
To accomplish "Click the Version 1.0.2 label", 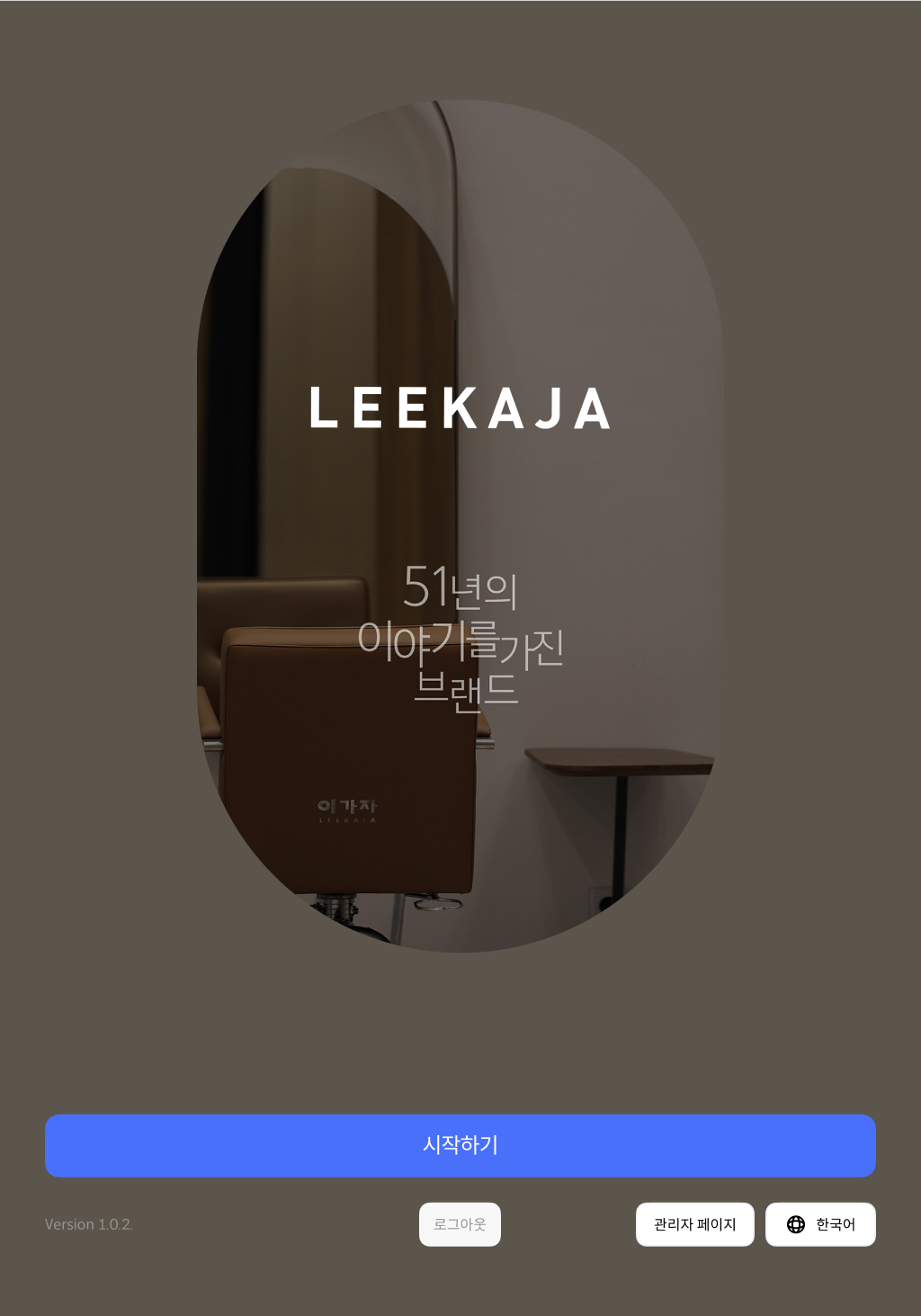I will coord(90,1224).
